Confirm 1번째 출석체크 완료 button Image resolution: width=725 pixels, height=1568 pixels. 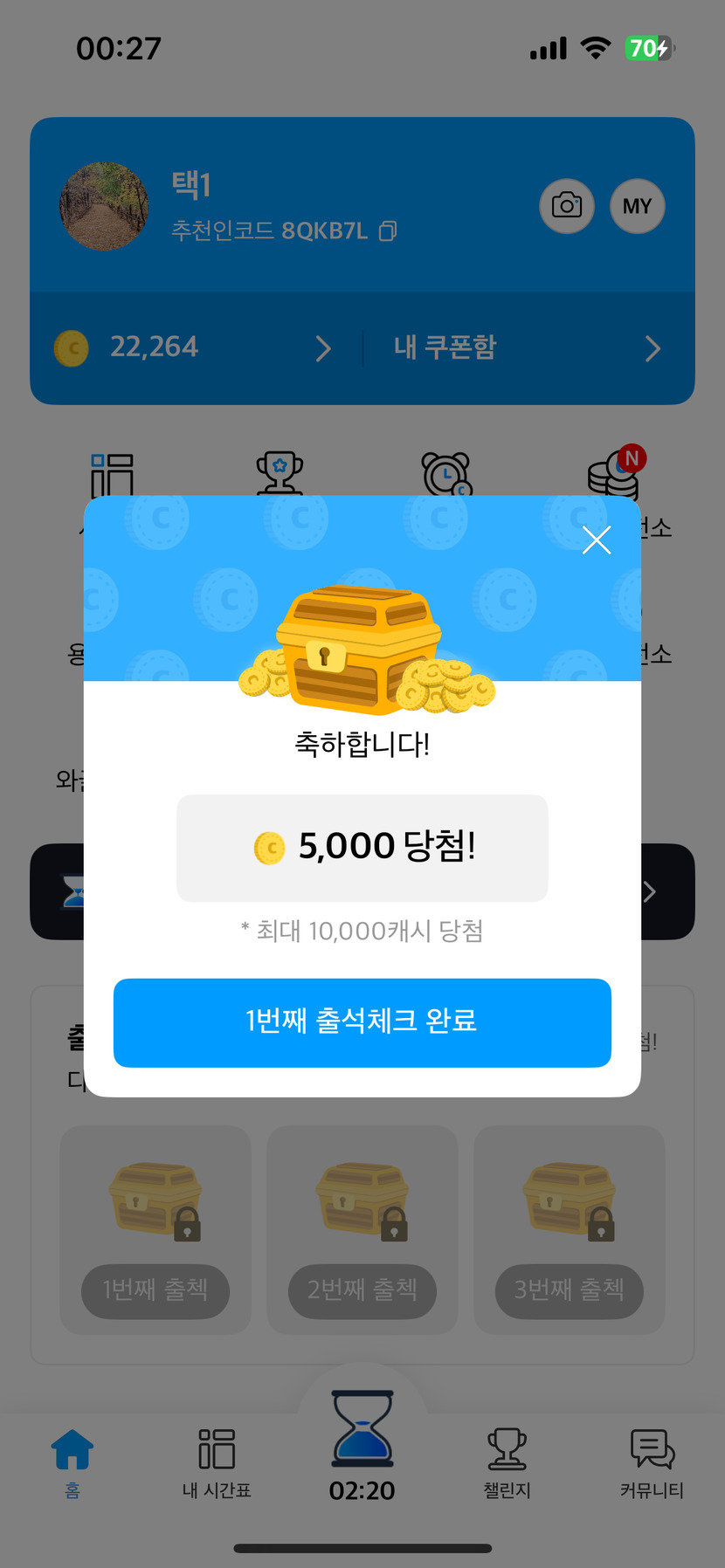362,1022
